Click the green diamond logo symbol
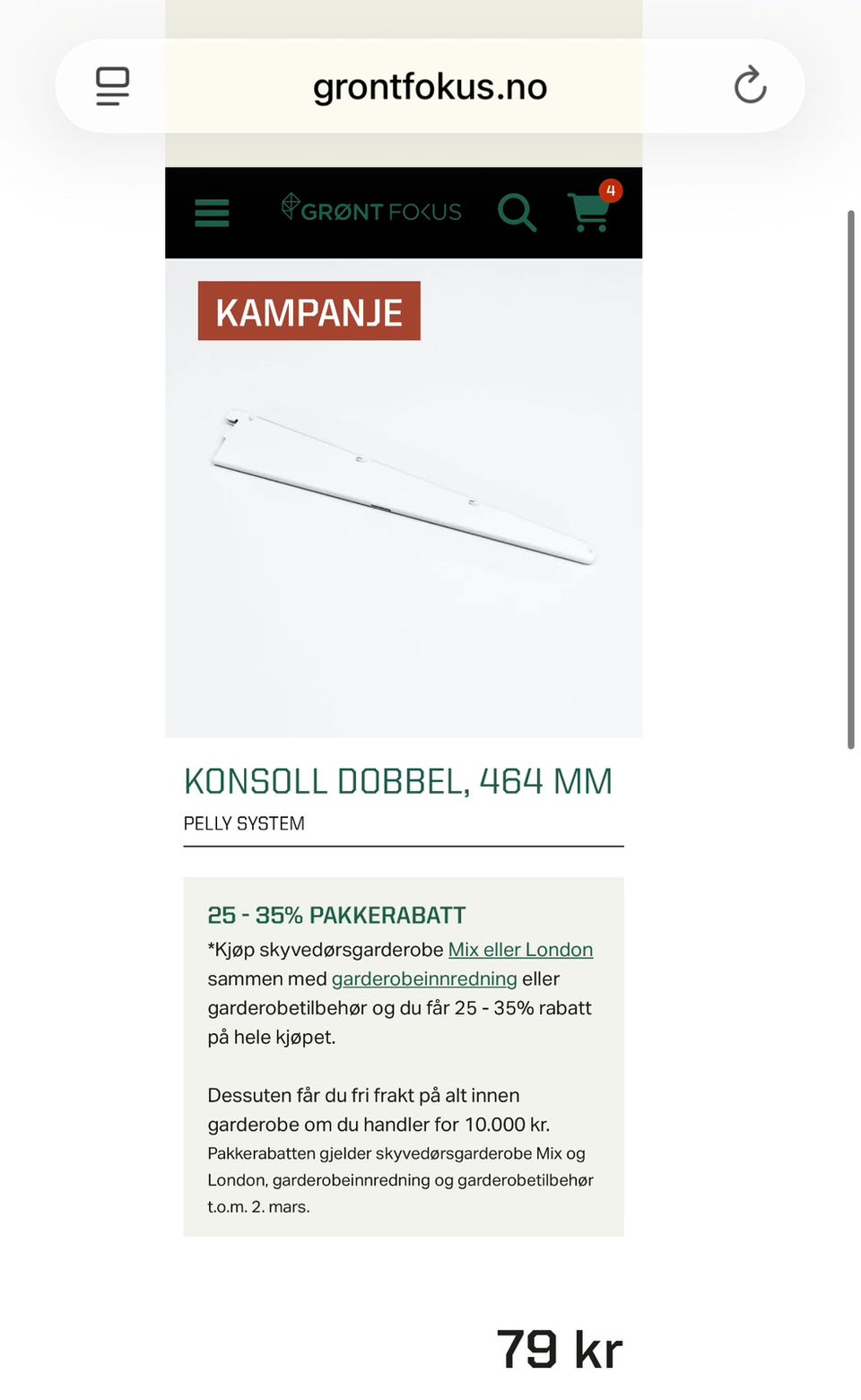Image resolution: width=861 pixels, height=1400 pixels. tap(290, 205)
